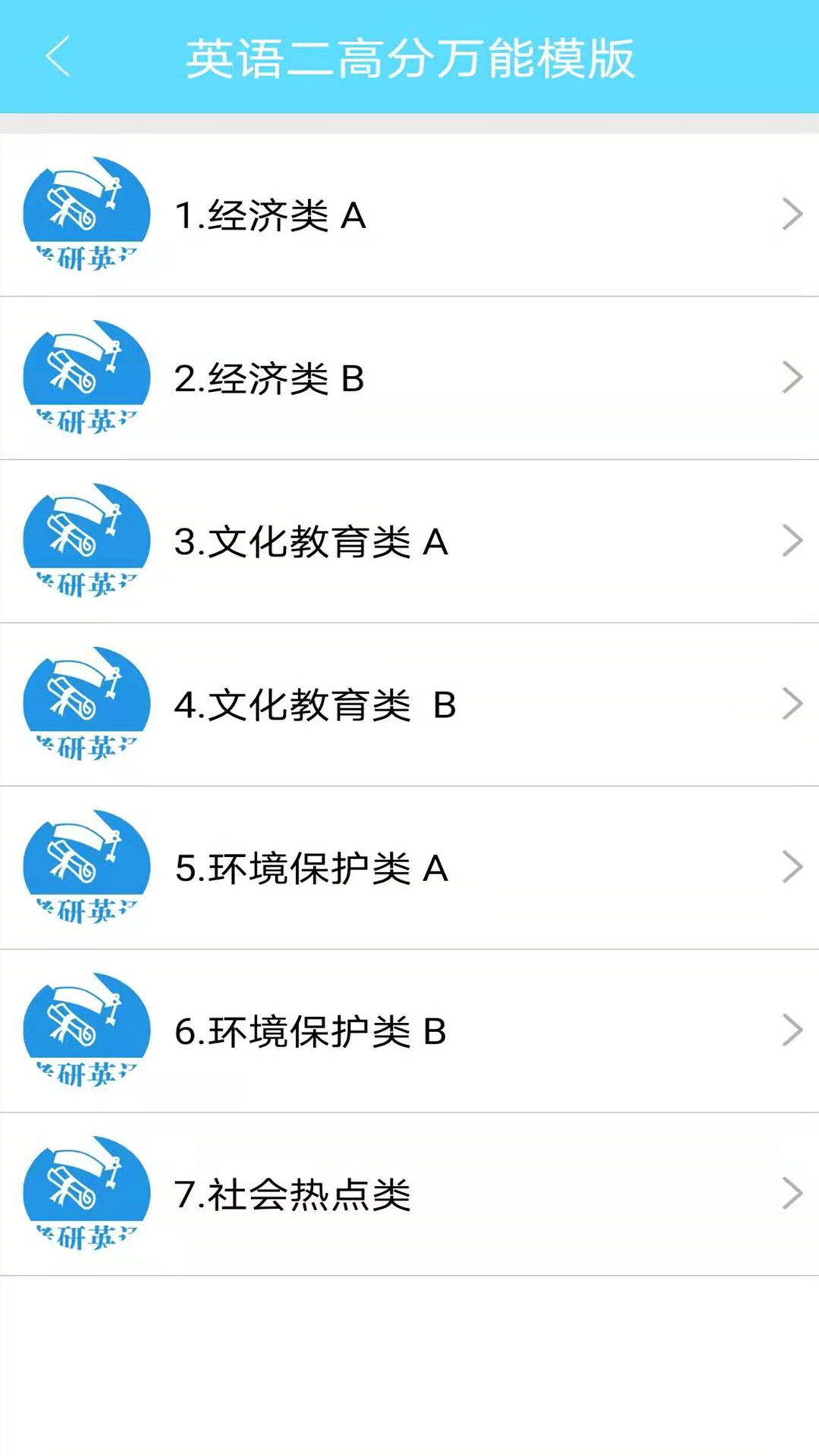Click the logo icon beside 经济类 A

[x=87, y=215]
